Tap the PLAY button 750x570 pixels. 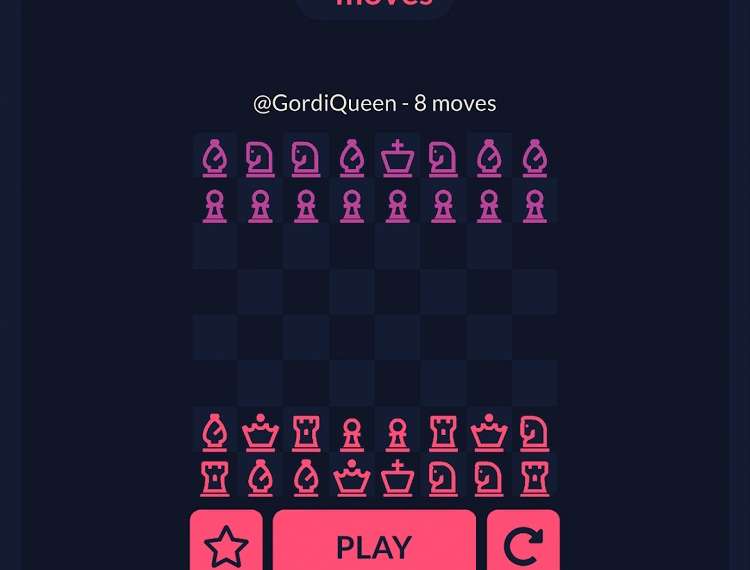point(374,543)
